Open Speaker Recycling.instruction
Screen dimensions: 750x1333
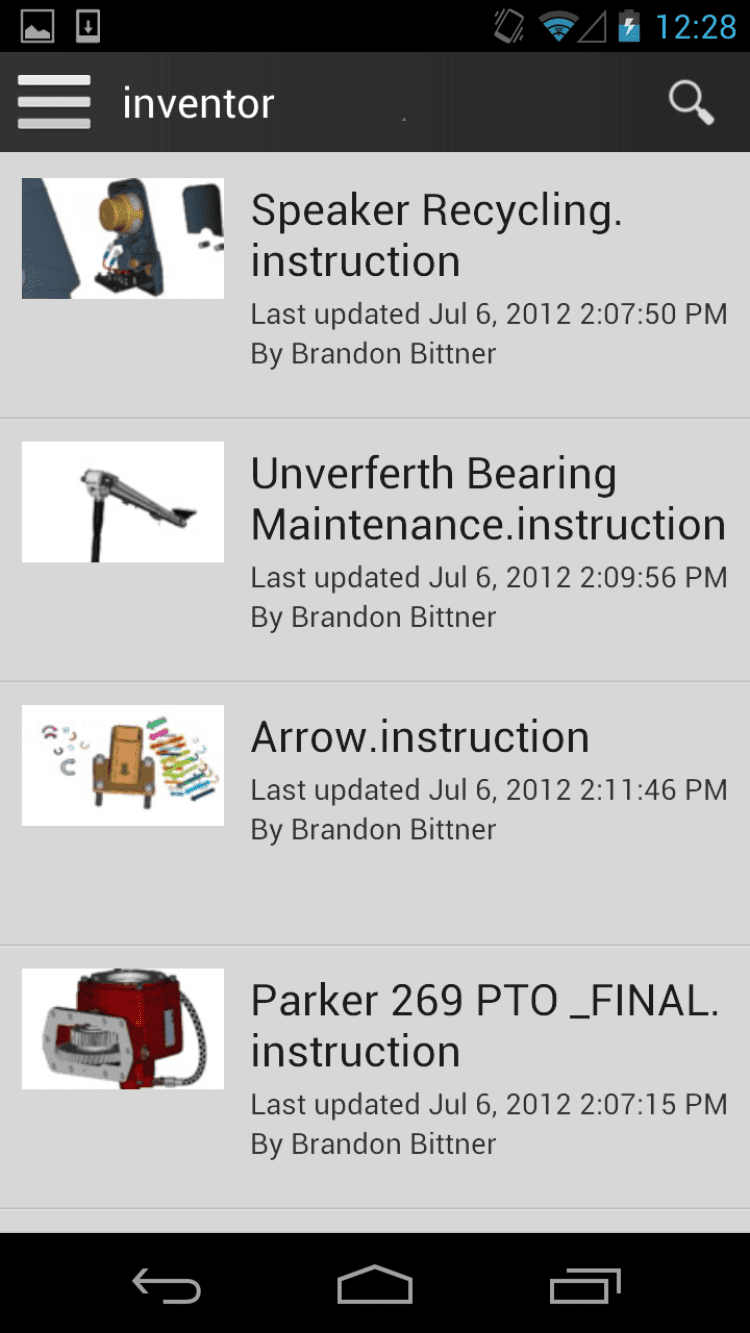(x=436, y=236)
